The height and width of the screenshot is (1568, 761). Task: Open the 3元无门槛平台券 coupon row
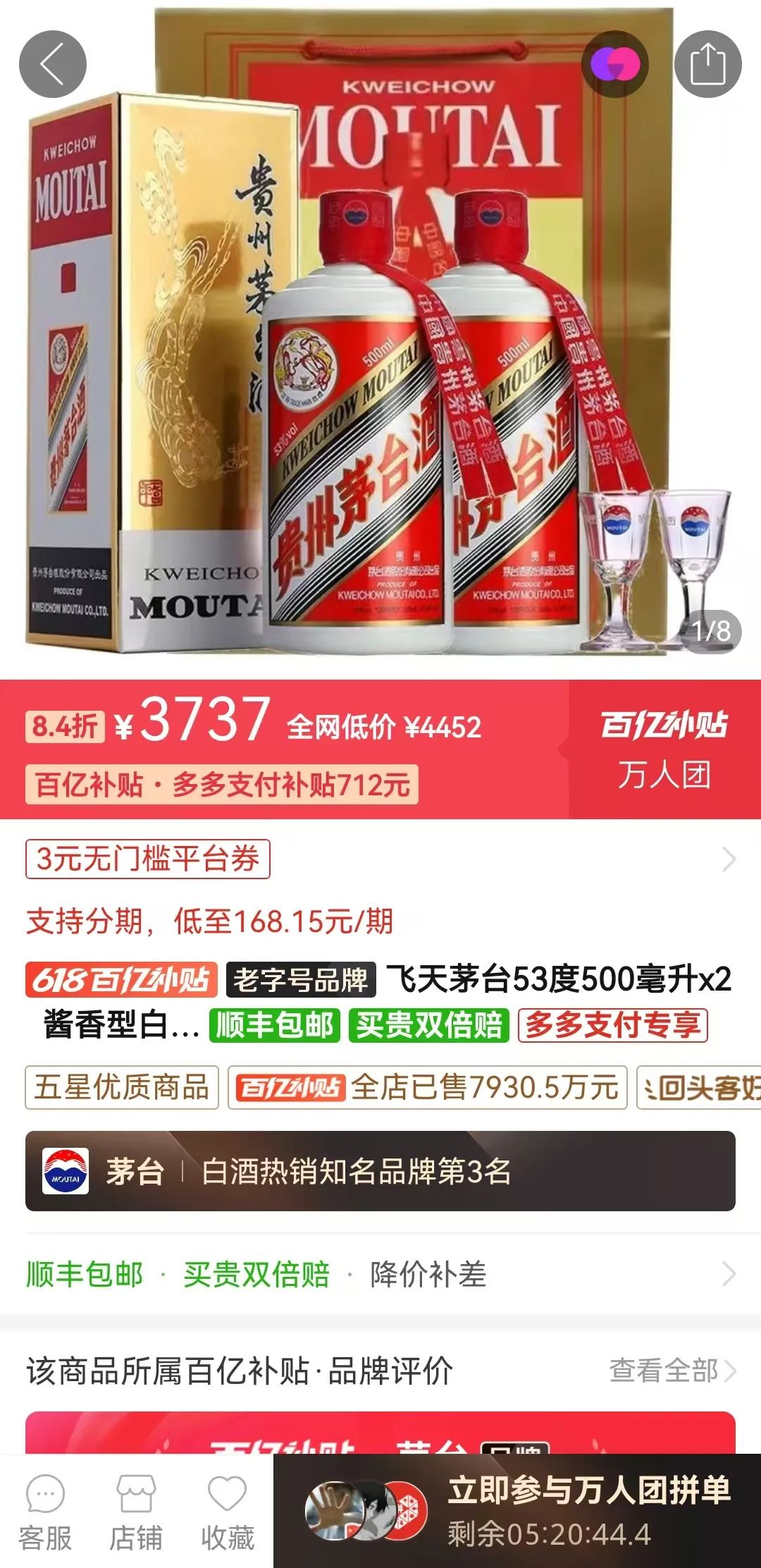[380, 859]
